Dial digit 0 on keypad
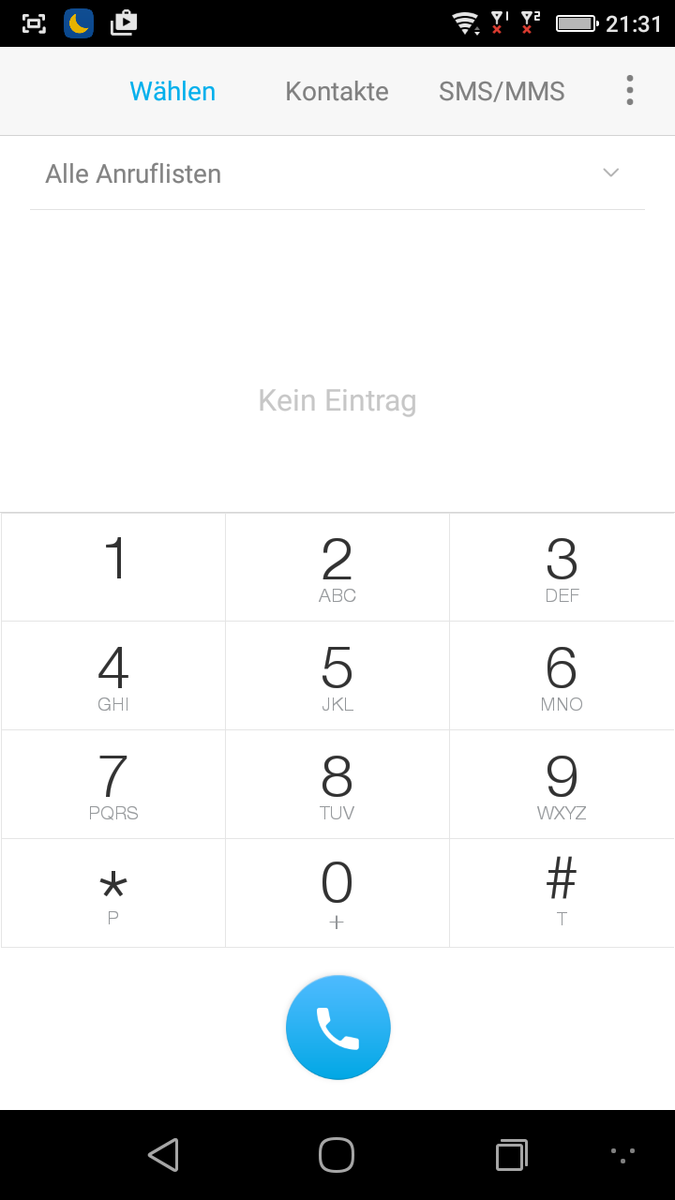 click(337, 893)
